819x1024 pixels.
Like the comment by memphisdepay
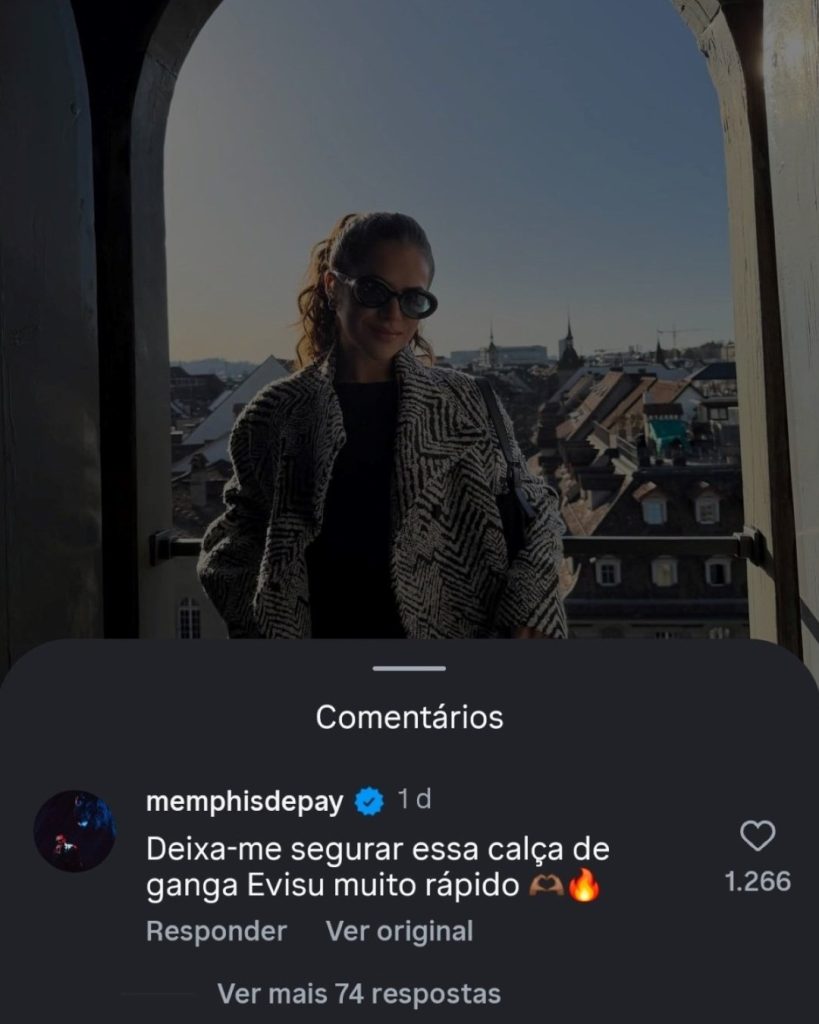point(757,836)
